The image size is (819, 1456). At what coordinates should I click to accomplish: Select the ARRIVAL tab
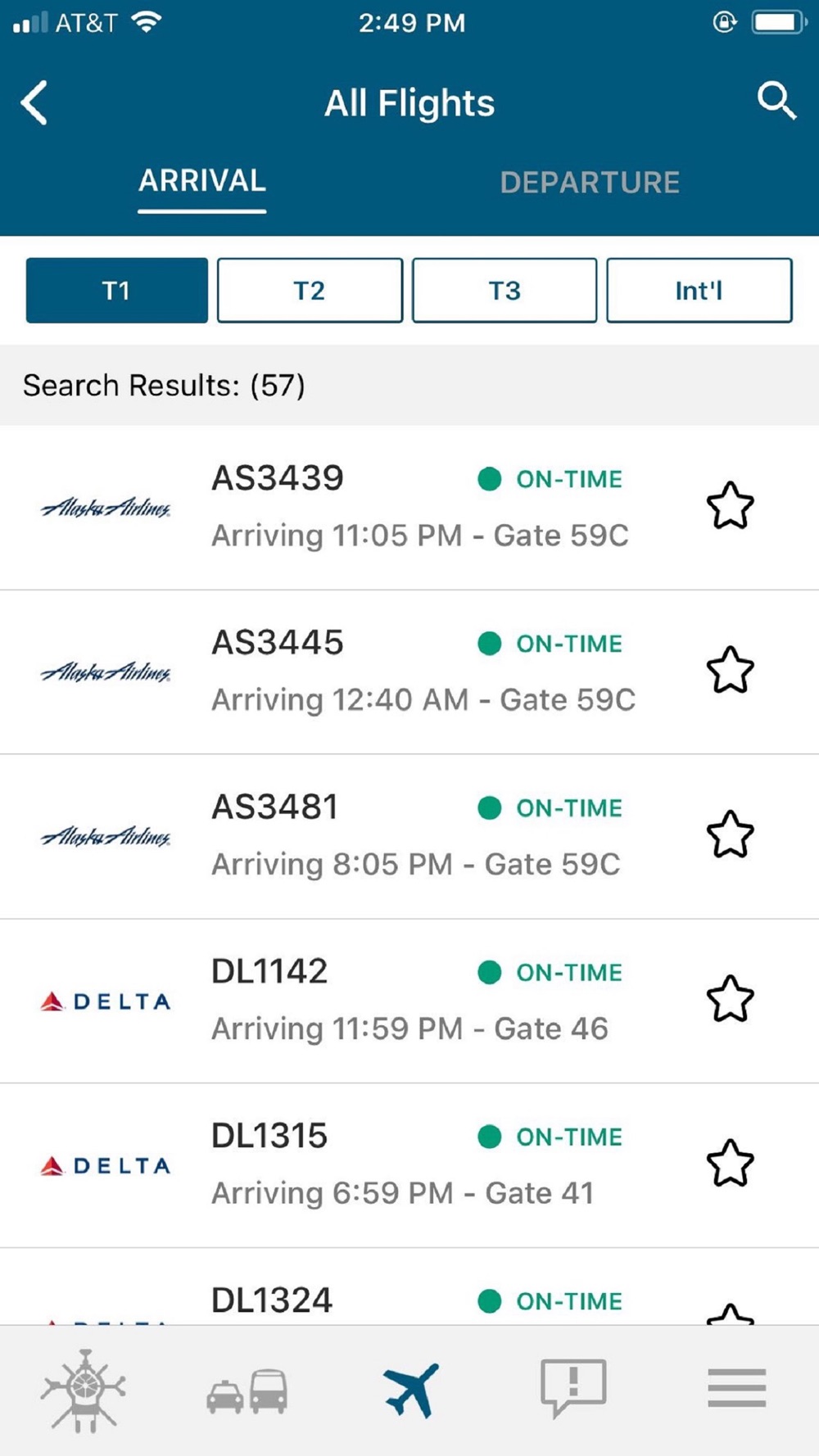click(202, 180)
